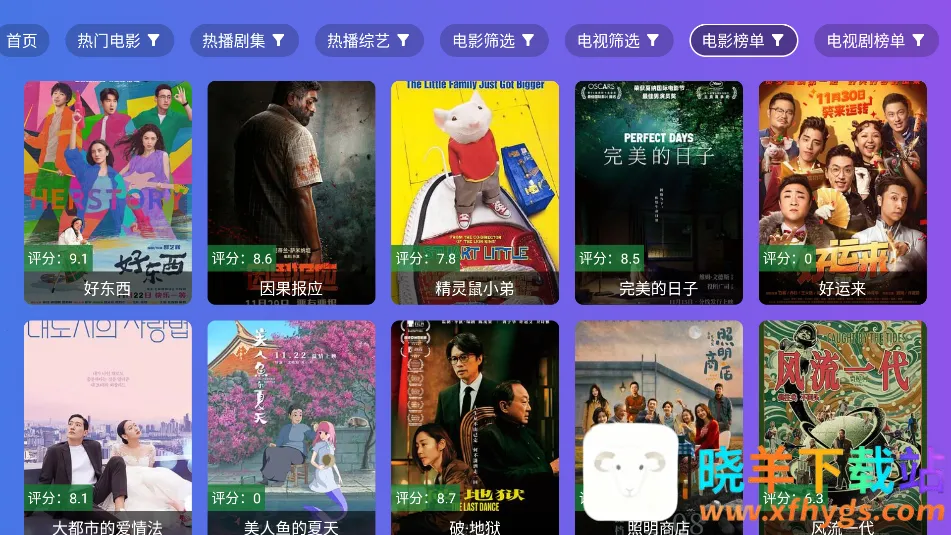The width and height of the screenshot is (951, 535).
Task: Open the movie 好东西
Action: pos(107,190)
